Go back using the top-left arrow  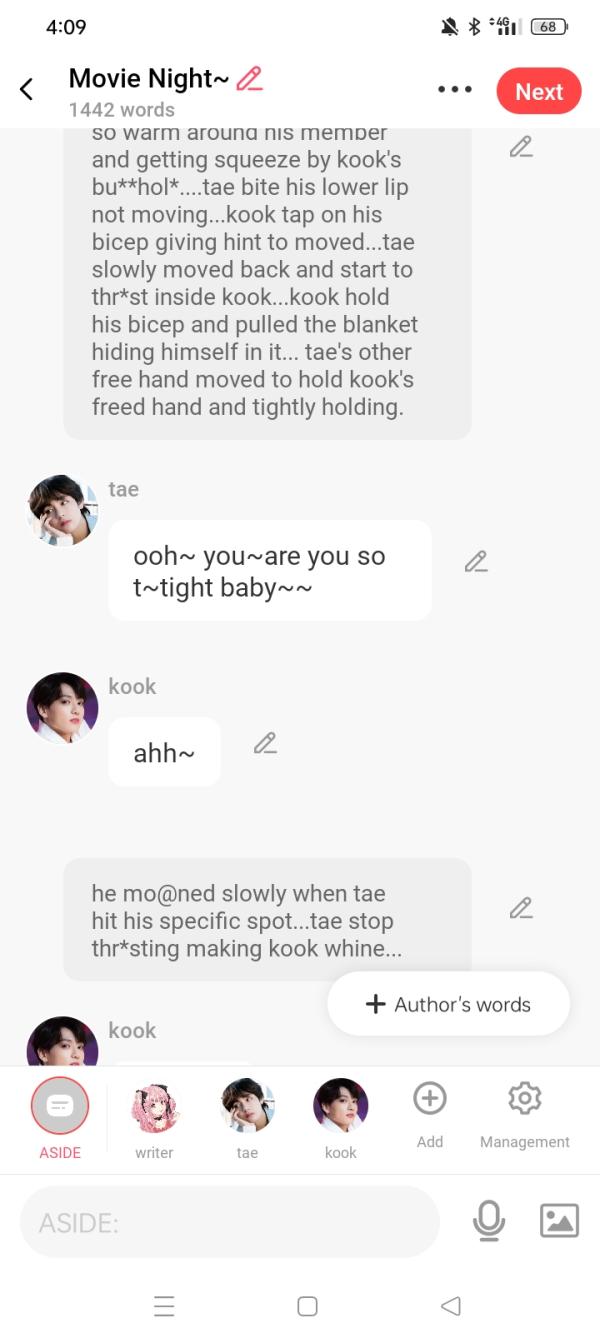27,89
